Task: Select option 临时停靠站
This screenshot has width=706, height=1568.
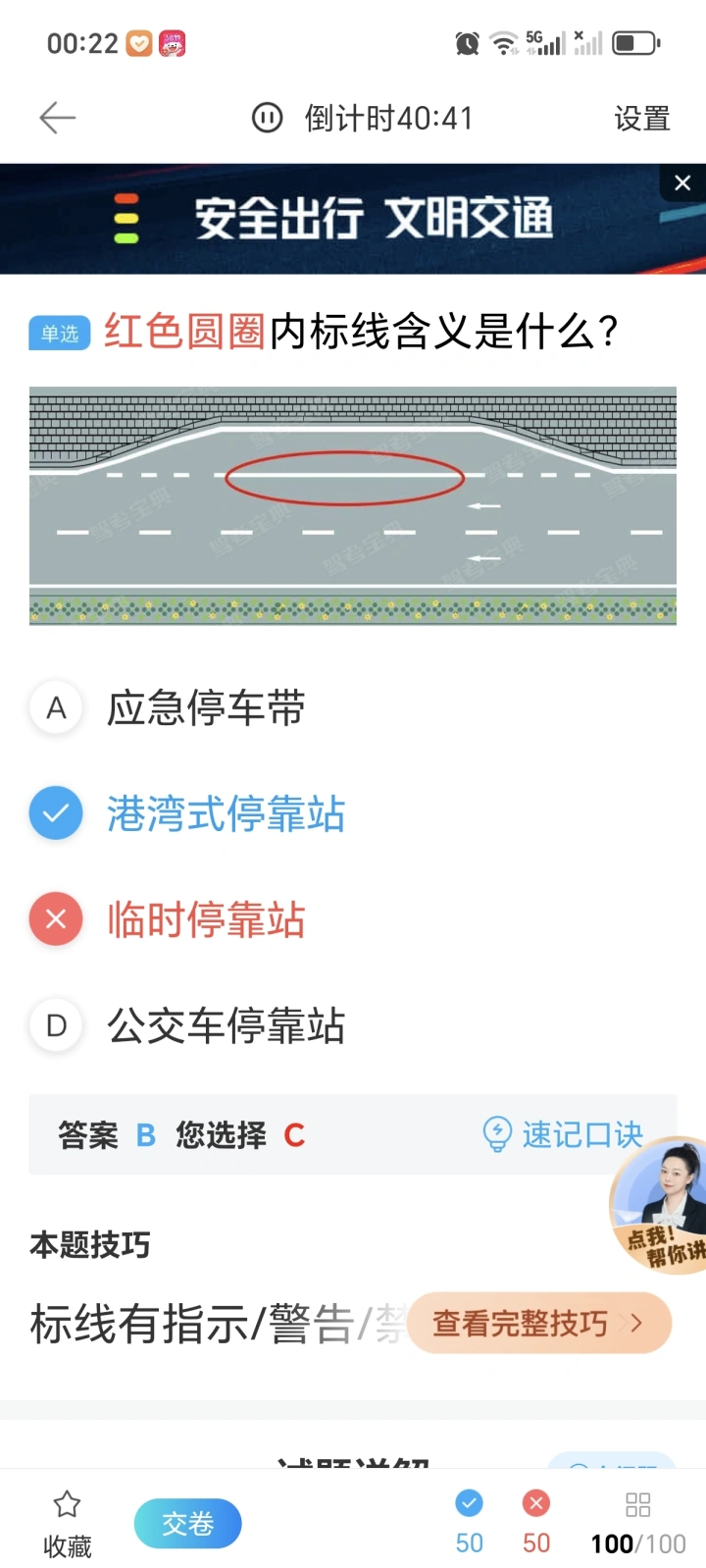Action: [206, 919]
